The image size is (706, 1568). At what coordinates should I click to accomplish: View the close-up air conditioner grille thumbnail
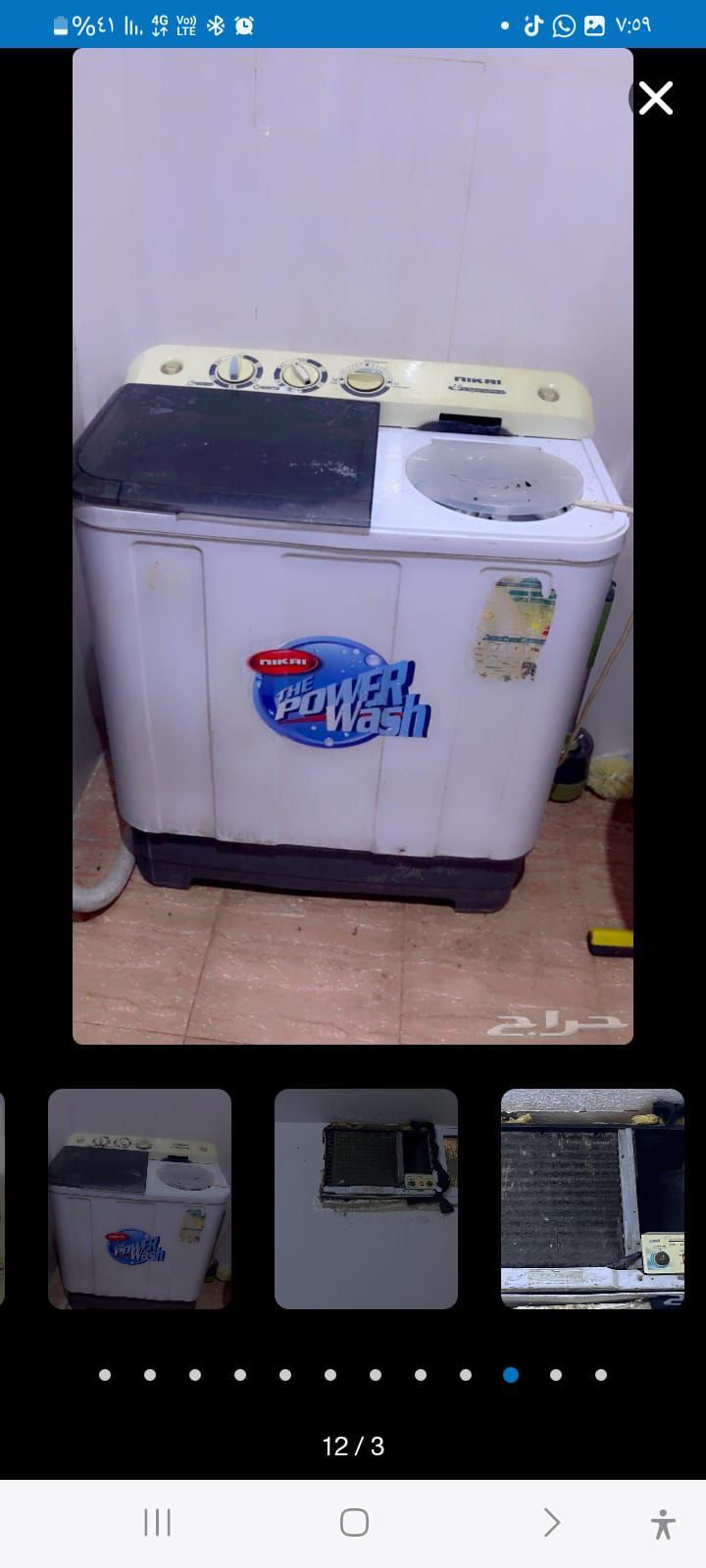coord(592,1198)
